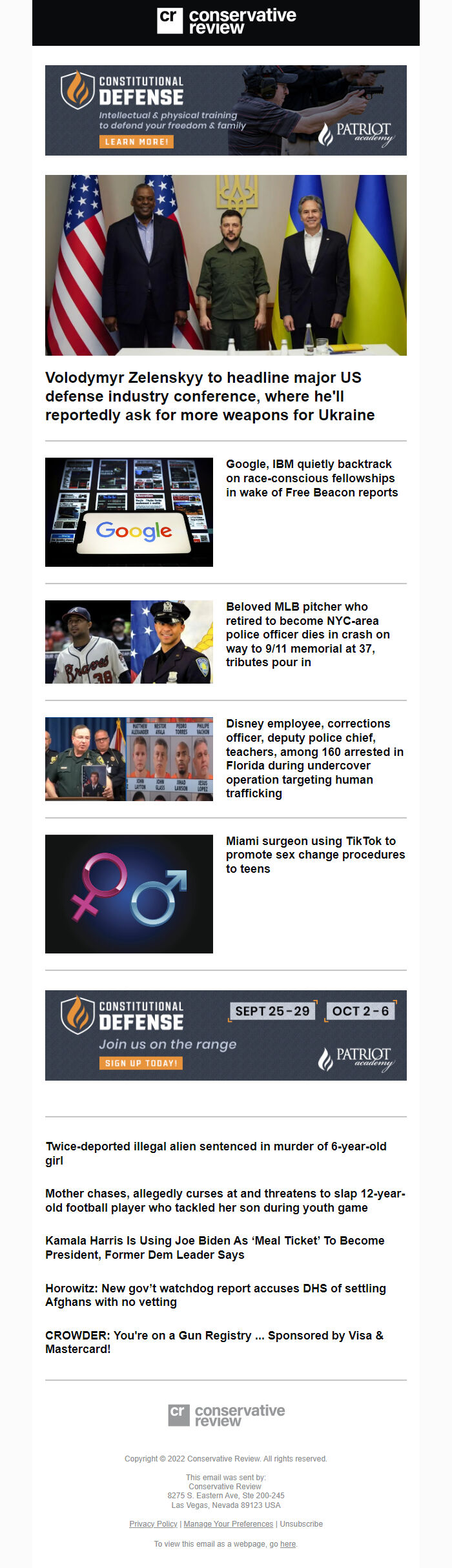Read the Miami surgeon TikTok article

click(x=315, y=854)
